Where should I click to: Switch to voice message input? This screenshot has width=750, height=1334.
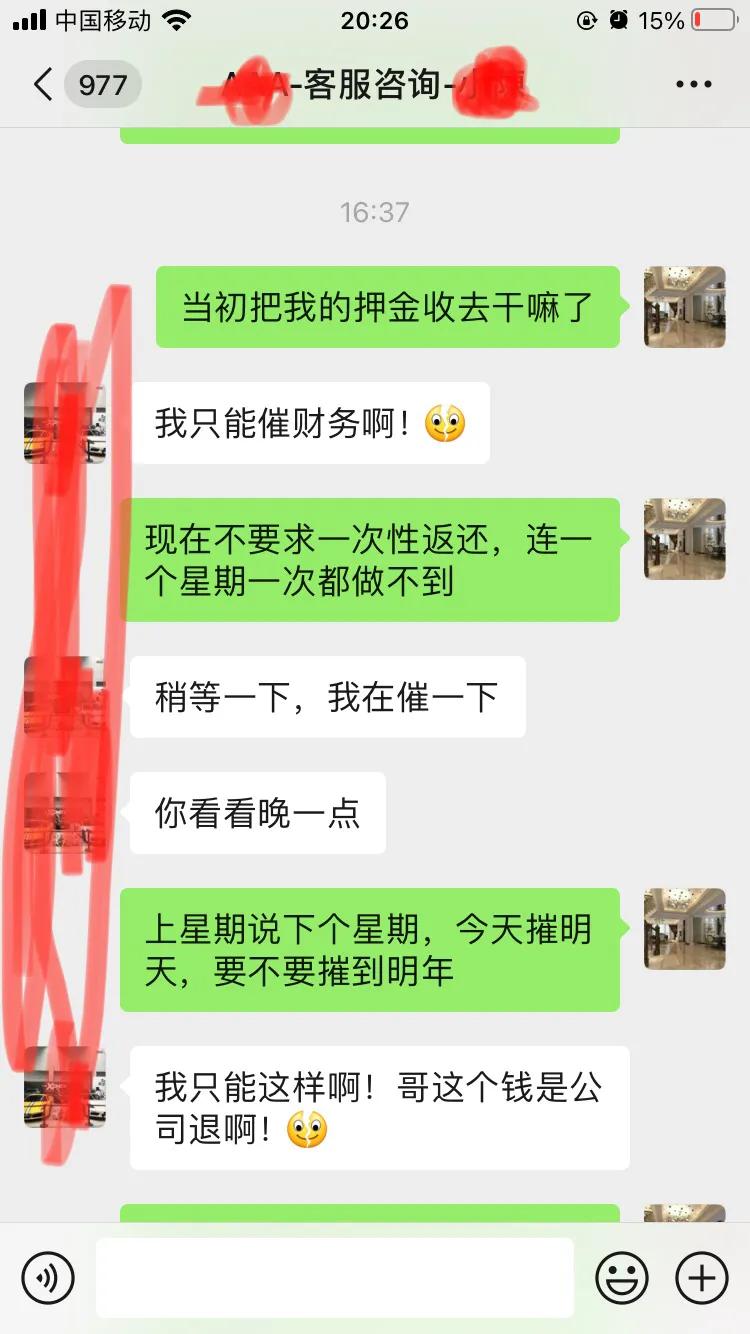[x=48, y=1277]
